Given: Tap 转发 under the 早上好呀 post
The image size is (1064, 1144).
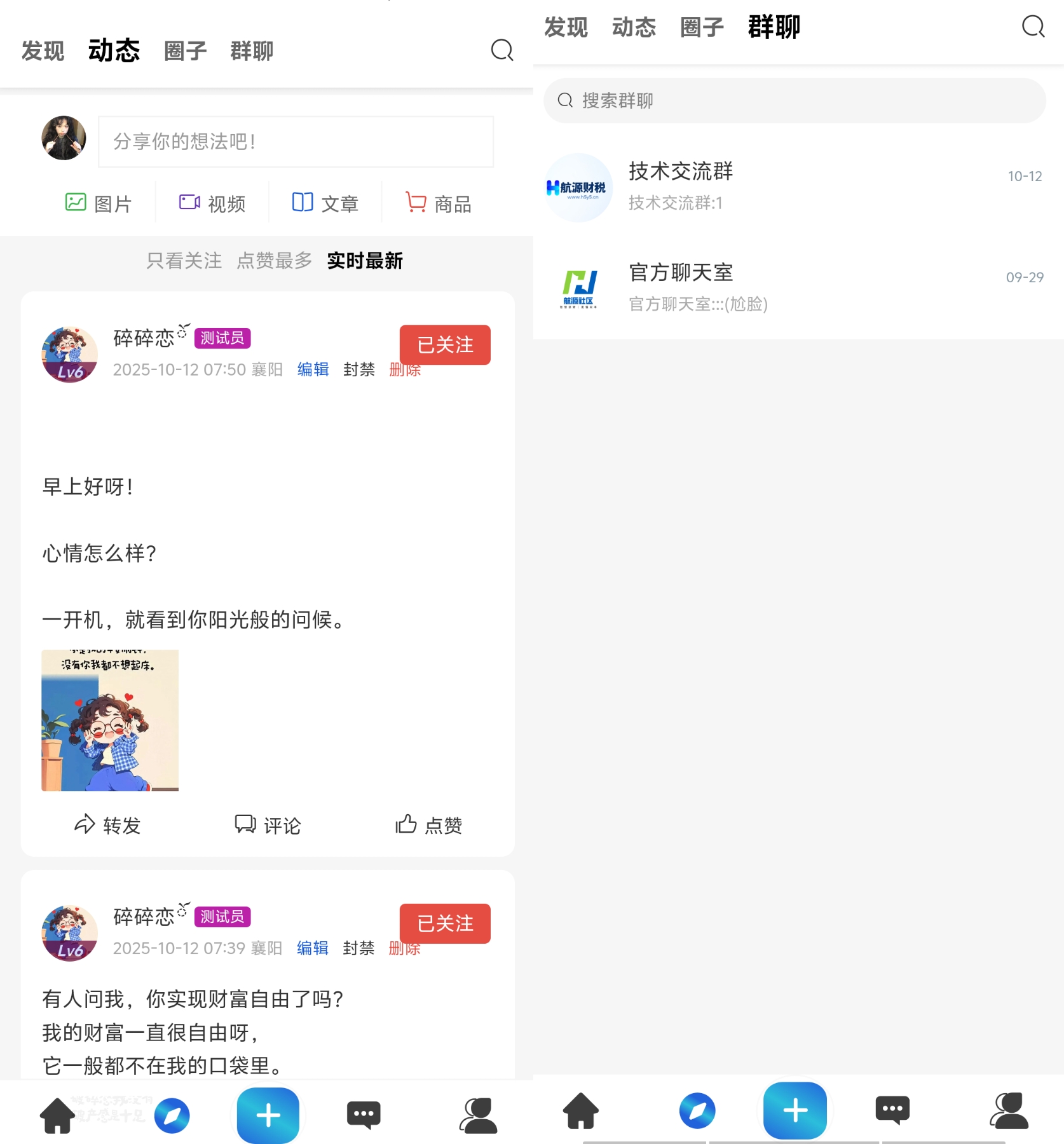Looking at the screenshot, I should point(107,825).
